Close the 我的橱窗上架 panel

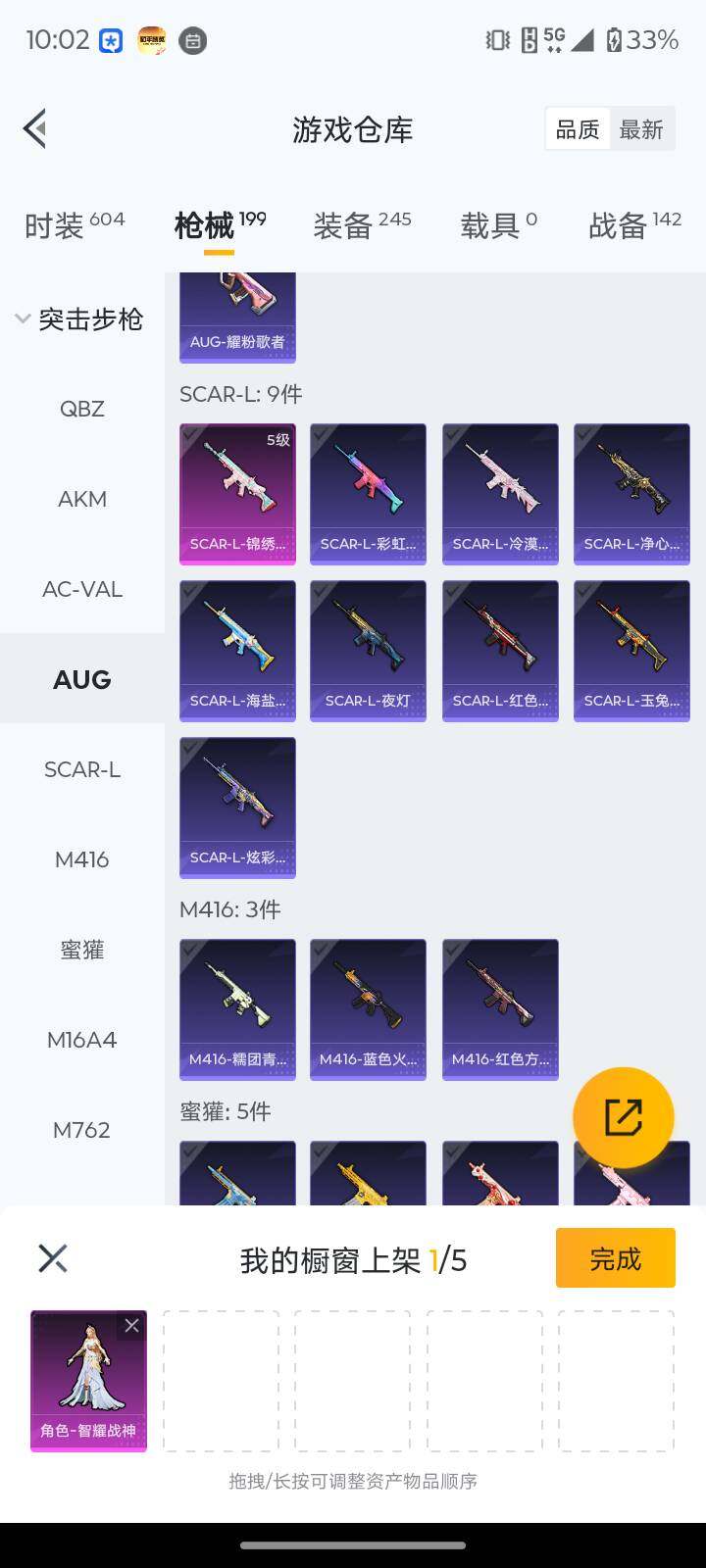(53, 1258)
